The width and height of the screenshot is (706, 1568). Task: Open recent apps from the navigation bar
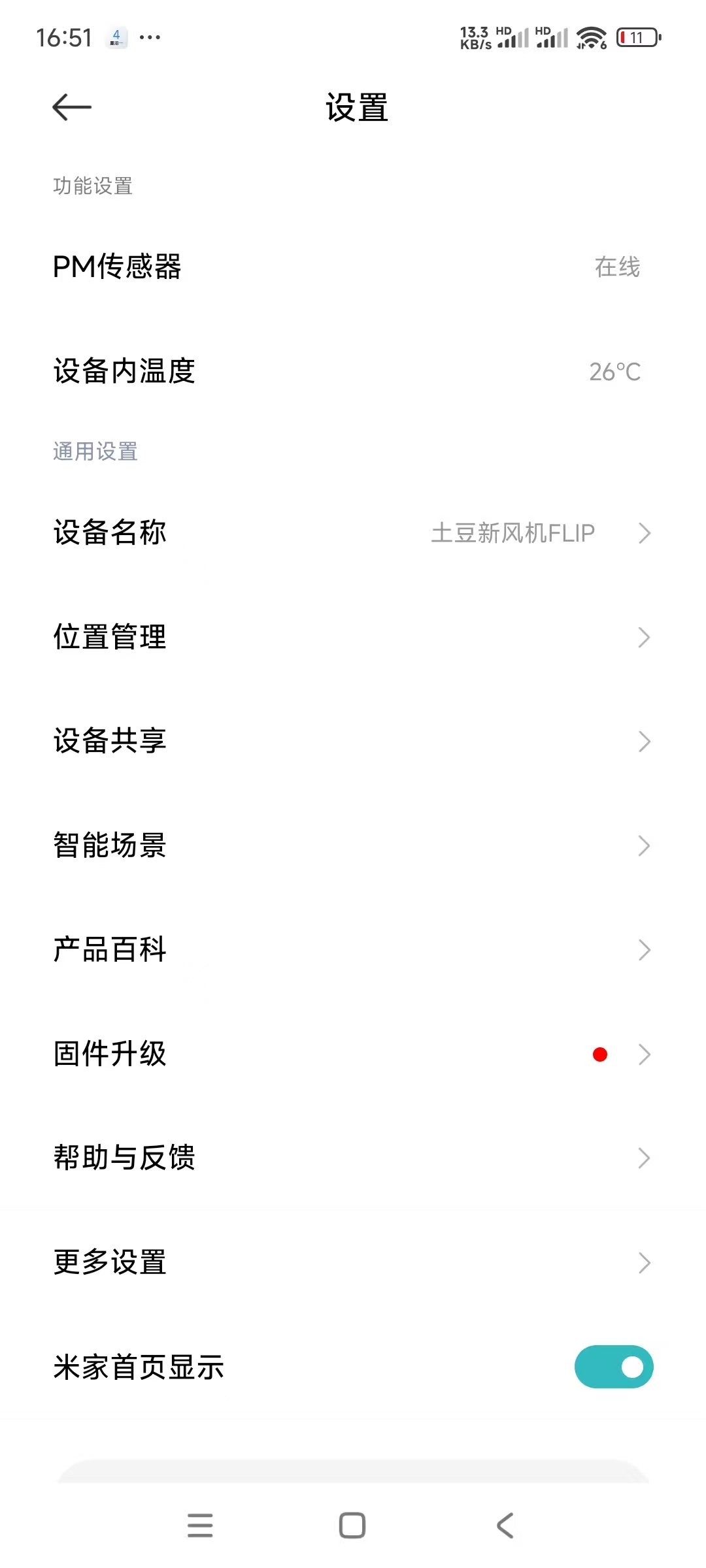(x=200, y=1526)
